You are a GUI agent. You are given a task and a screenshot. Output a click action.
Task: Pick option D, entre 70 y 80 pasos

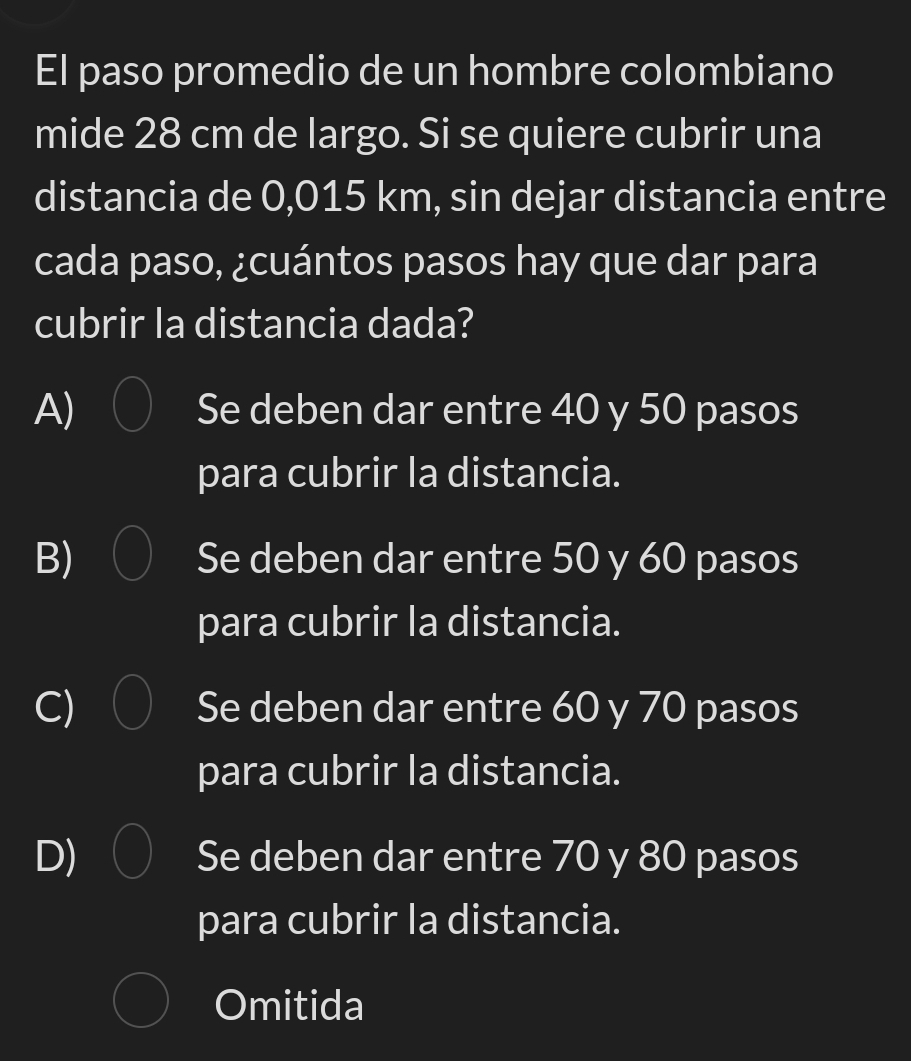tap(133, 856)
